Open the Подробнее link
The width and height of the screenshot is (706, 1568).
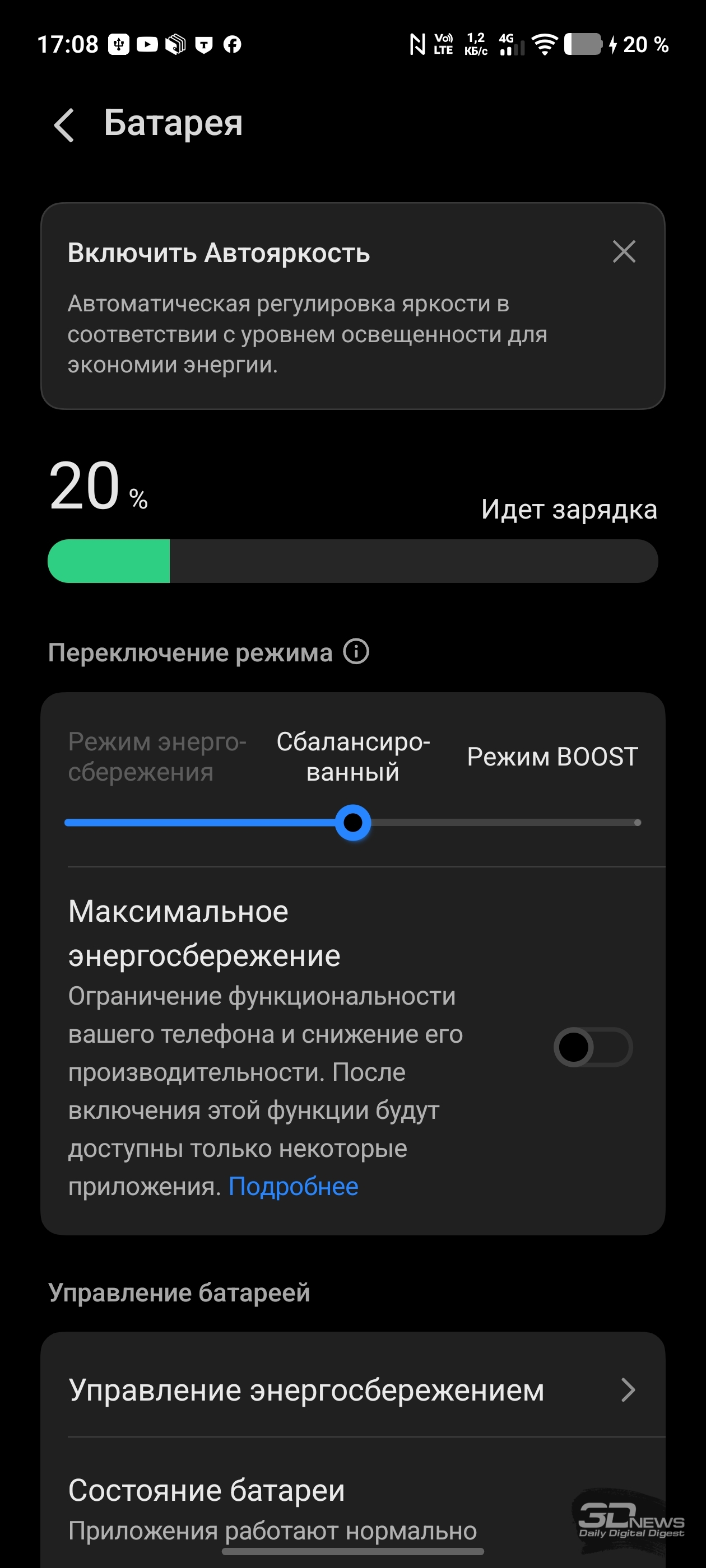point(293,1186)
